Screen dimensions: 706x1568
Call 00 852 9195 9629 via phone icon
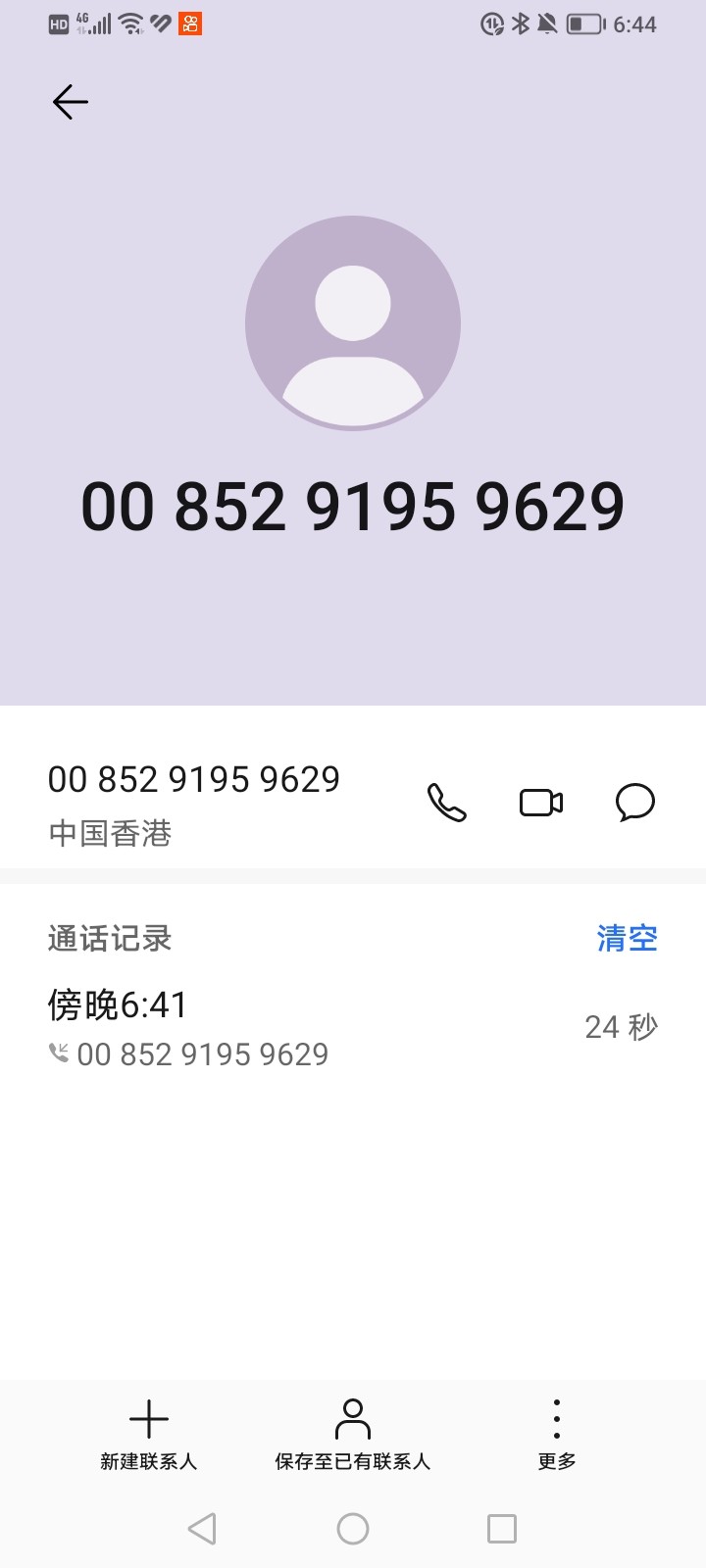446,803
